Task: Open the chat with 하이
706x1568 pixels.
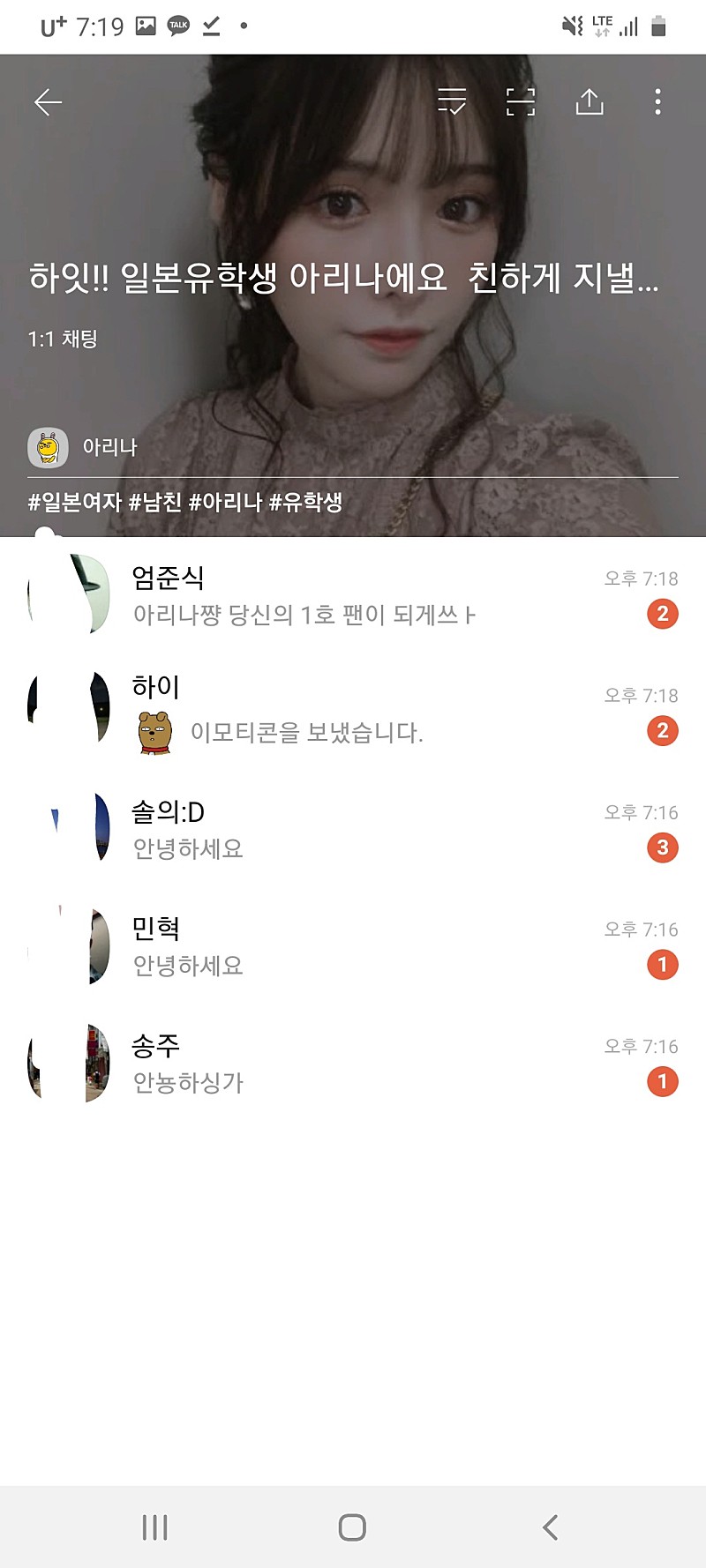Action: pyautogui.click(x=353, y=712)
